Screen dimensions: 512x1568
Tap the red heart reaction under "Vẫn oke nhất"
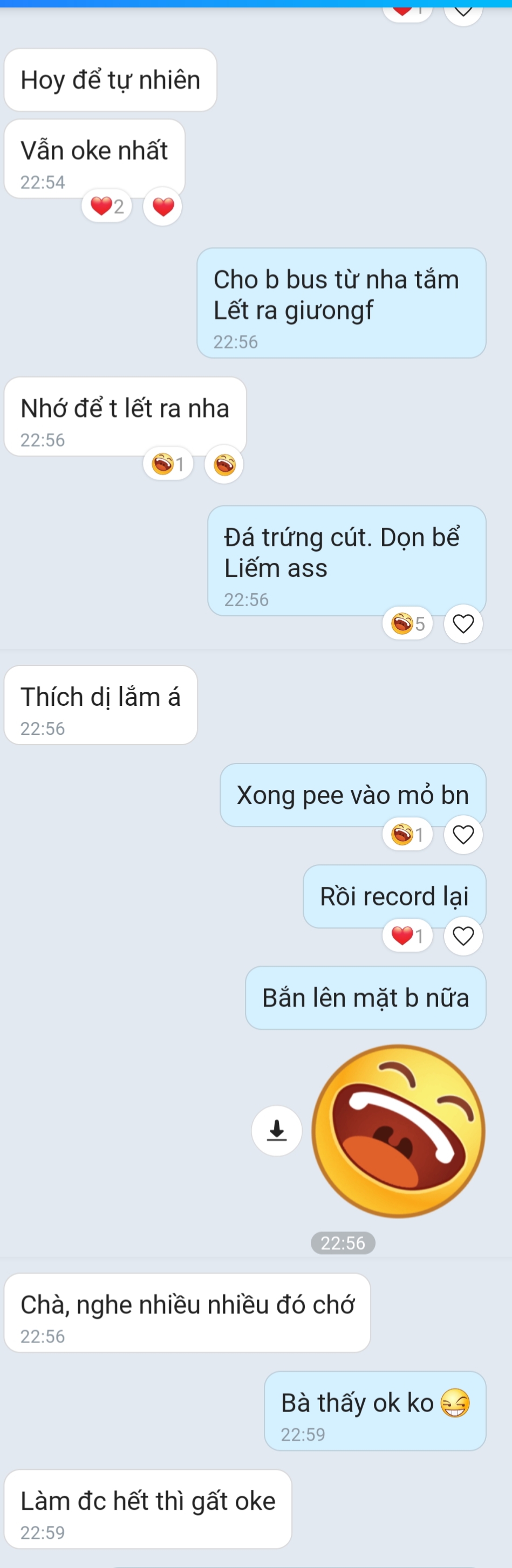pyautogui.click(x=162, y=207)
